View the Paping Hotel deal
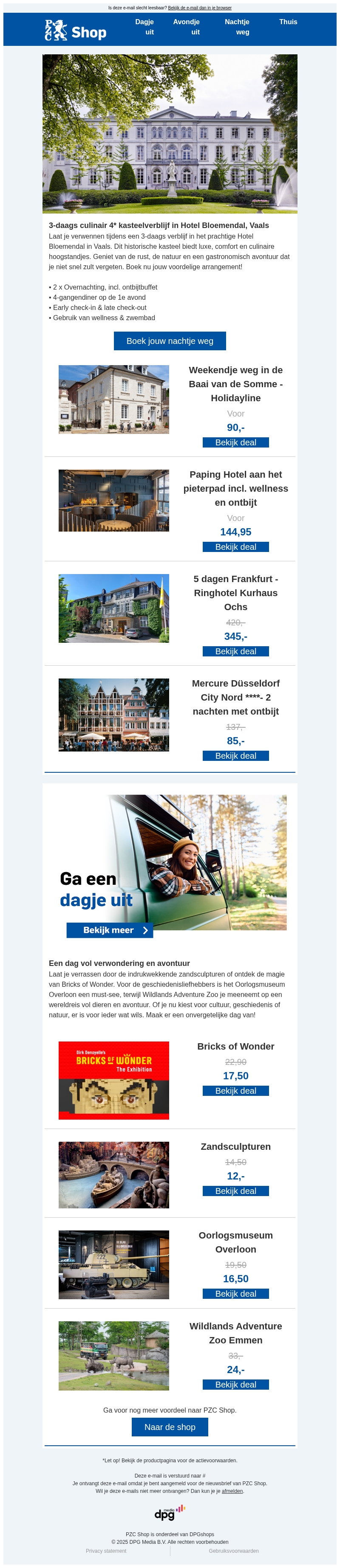Viewport: 340px width, 1568px height. (x=235, y=546)
